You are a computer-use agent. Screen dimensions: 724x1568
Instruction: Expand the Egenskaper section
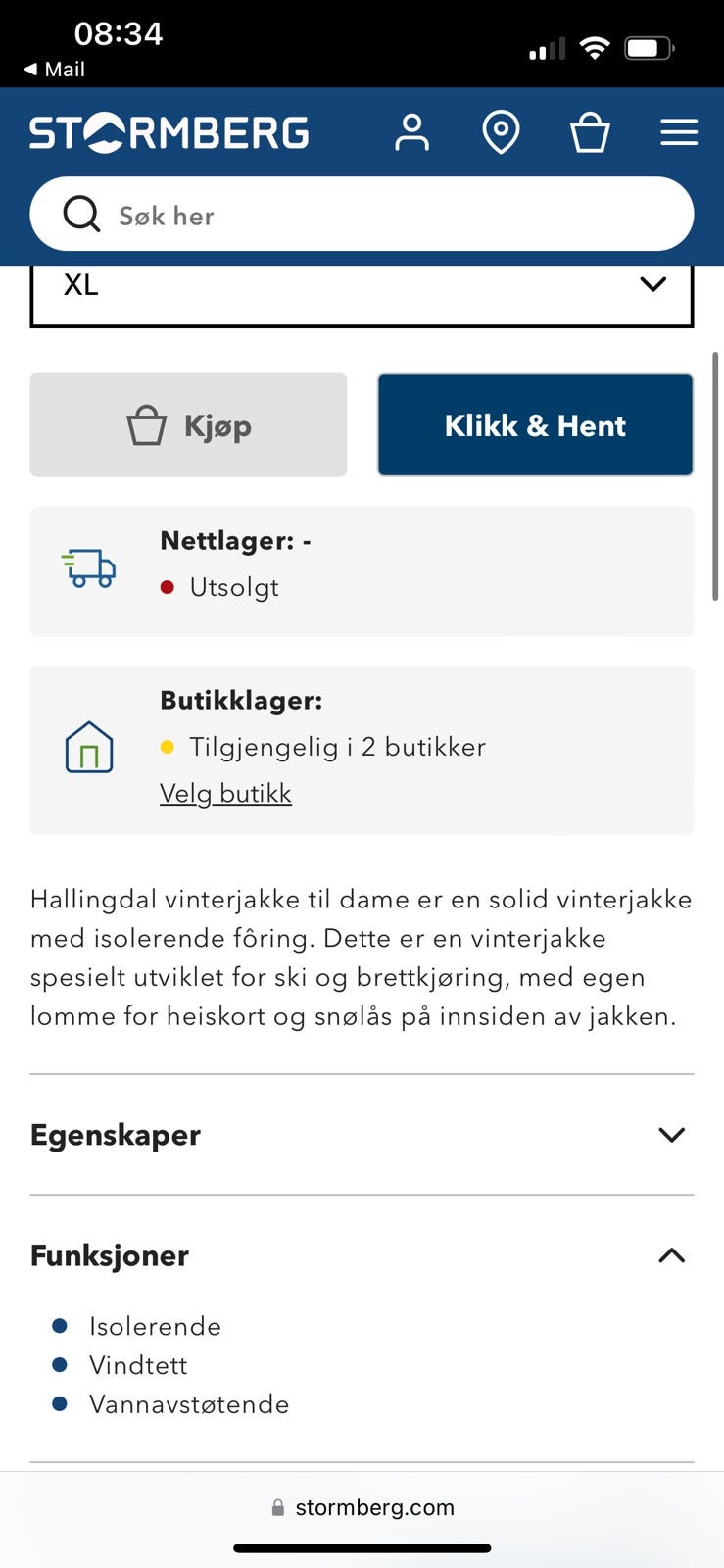tap(671, 1134)
